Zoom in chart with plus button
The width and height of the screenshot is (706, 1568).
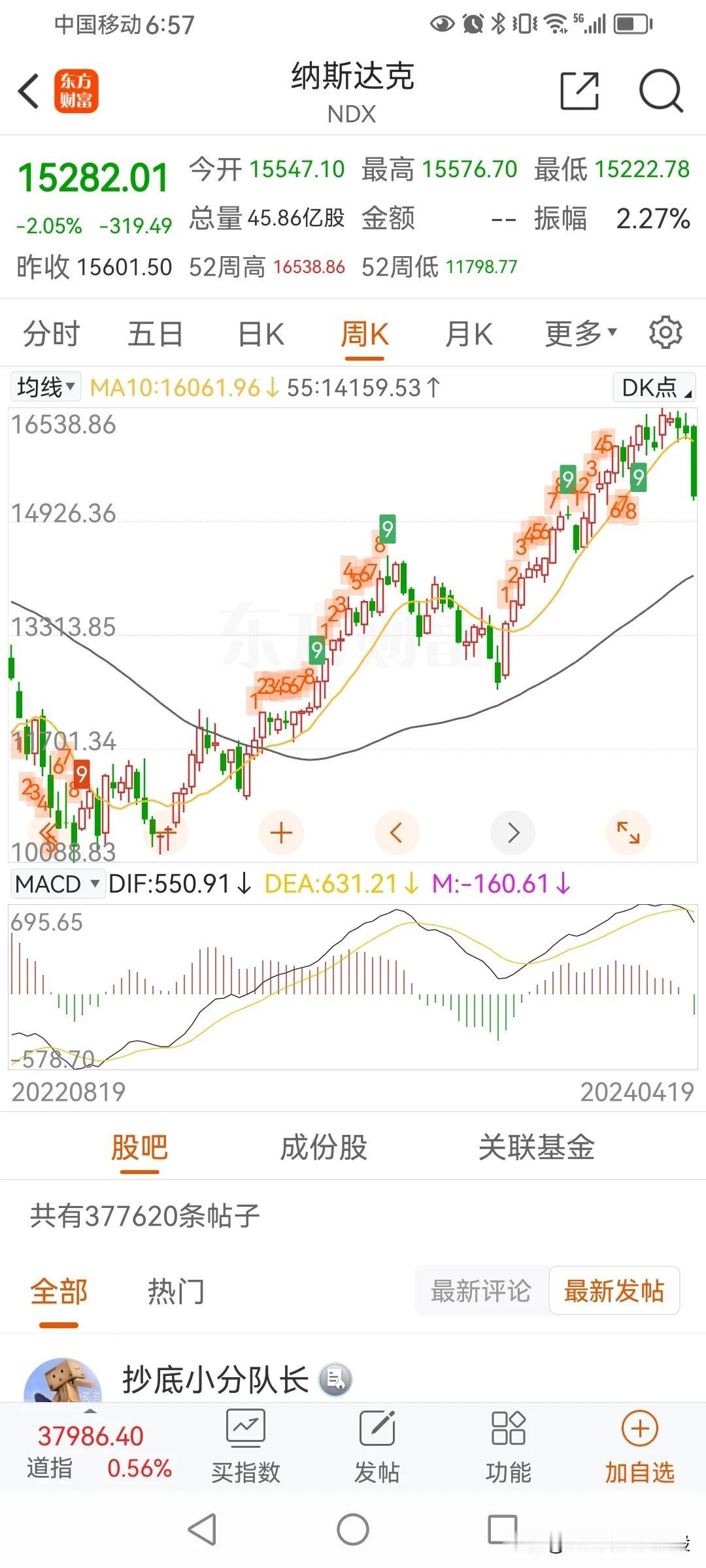point(281,833)
